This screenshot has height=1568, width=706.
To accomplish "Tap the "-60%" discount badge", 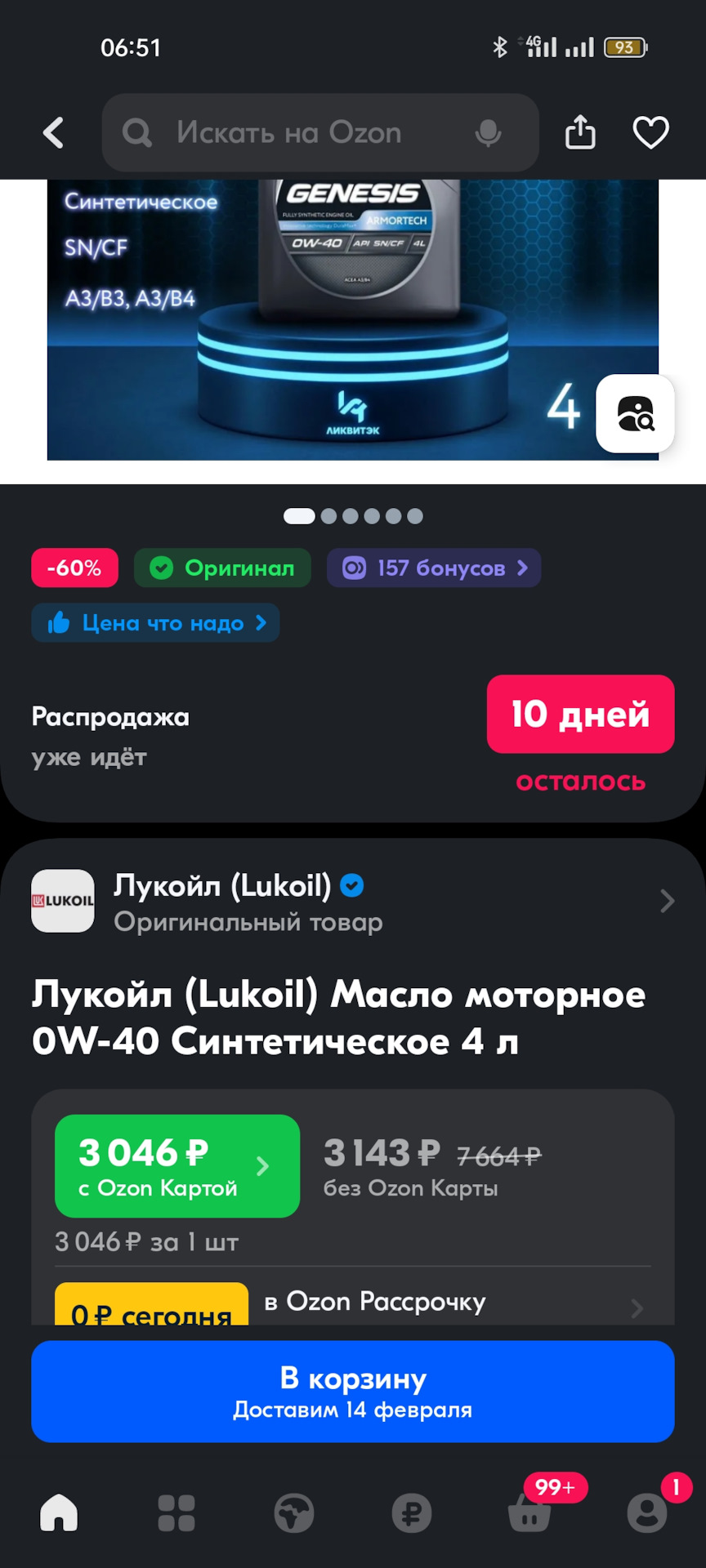I will click(x=74, y=568).
